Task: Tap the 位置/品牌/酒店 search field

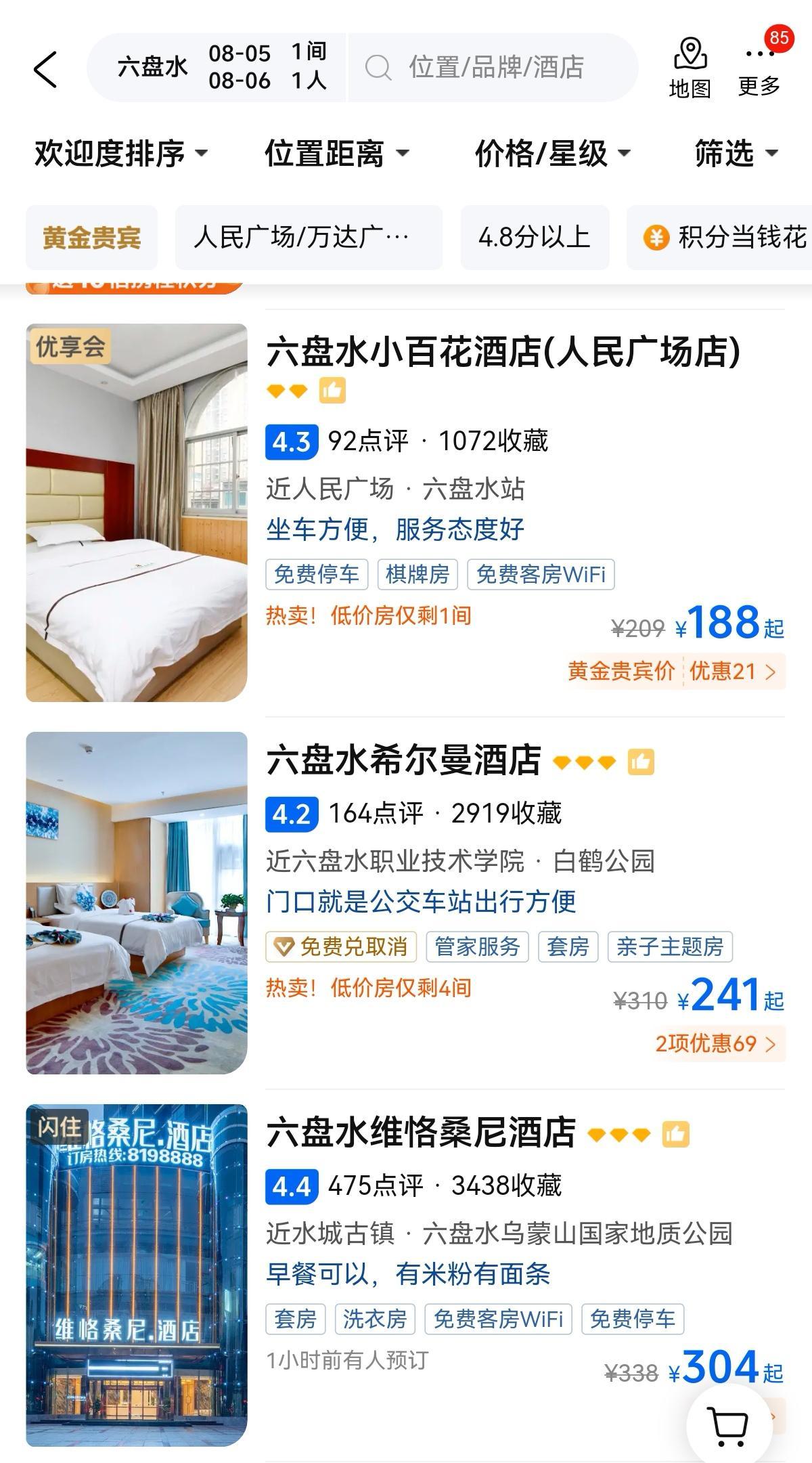Action: pyautogui.click(x=494, y=68)
